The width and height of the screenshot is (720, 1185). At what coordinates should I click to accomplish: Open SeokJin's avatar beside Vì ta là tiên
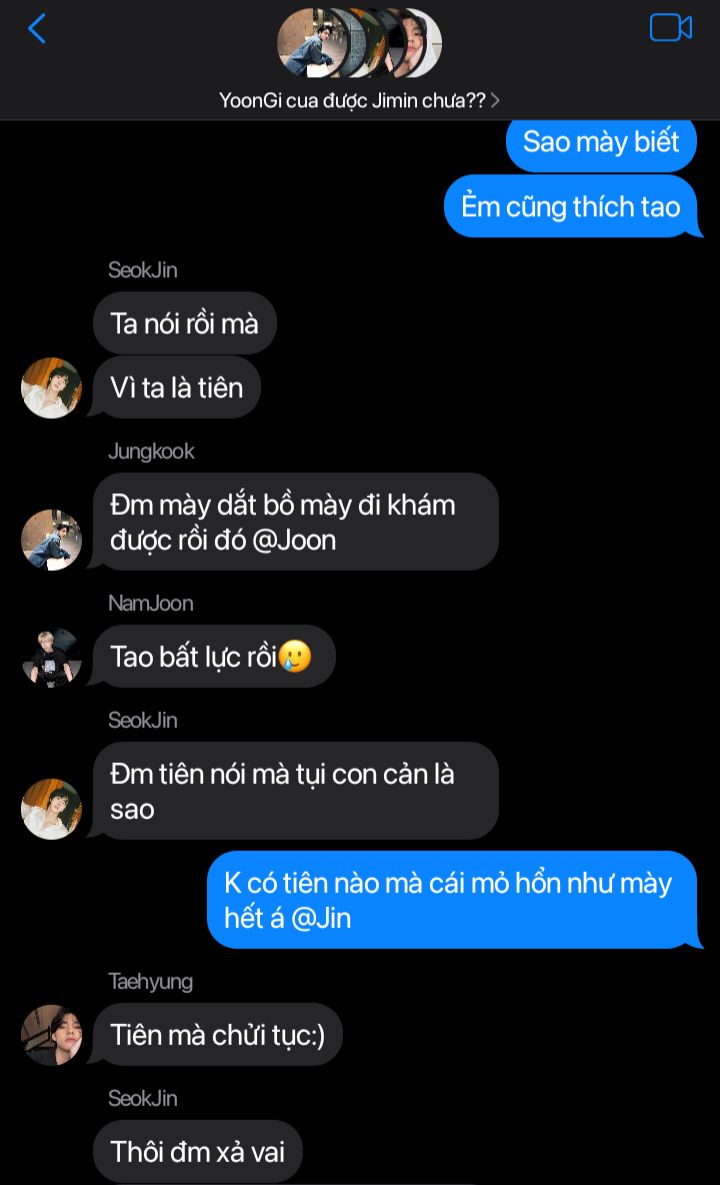pyautogui.click(x=51, y=388)
